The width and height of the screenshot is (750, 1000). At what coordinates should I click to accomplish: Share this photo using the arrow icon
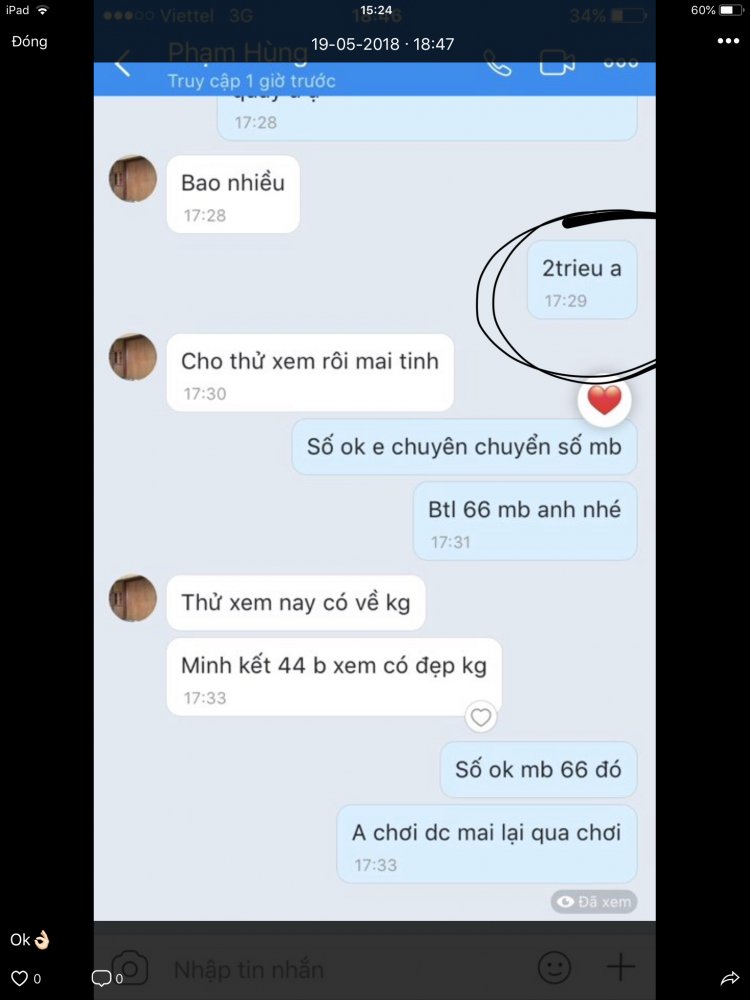click(x=729, y=978)
